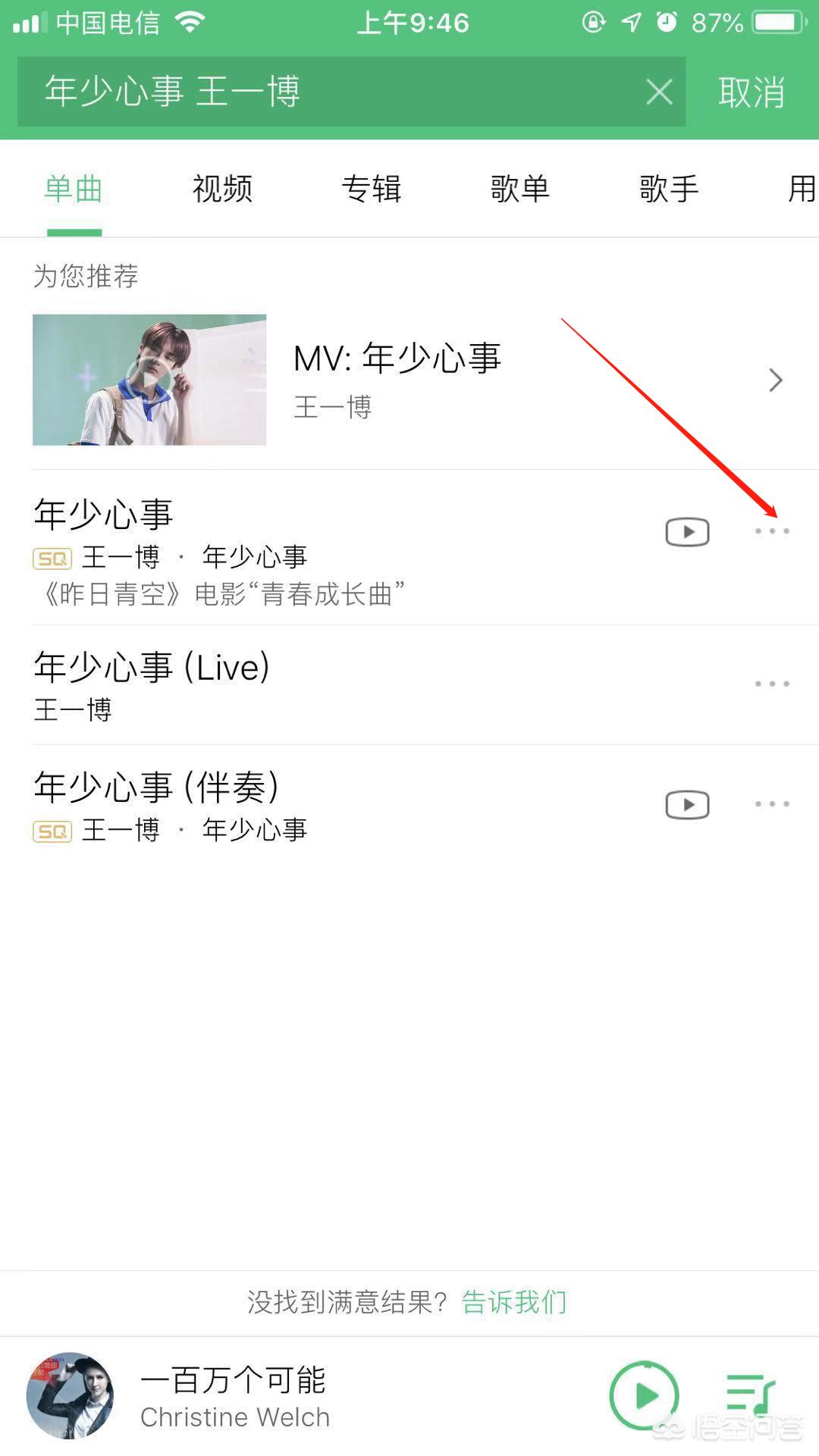The height and width of the screenshot is (1456, 819).
Task: Play the 年少心事 (伴奏) track
Action: click(x=303, y=804)
